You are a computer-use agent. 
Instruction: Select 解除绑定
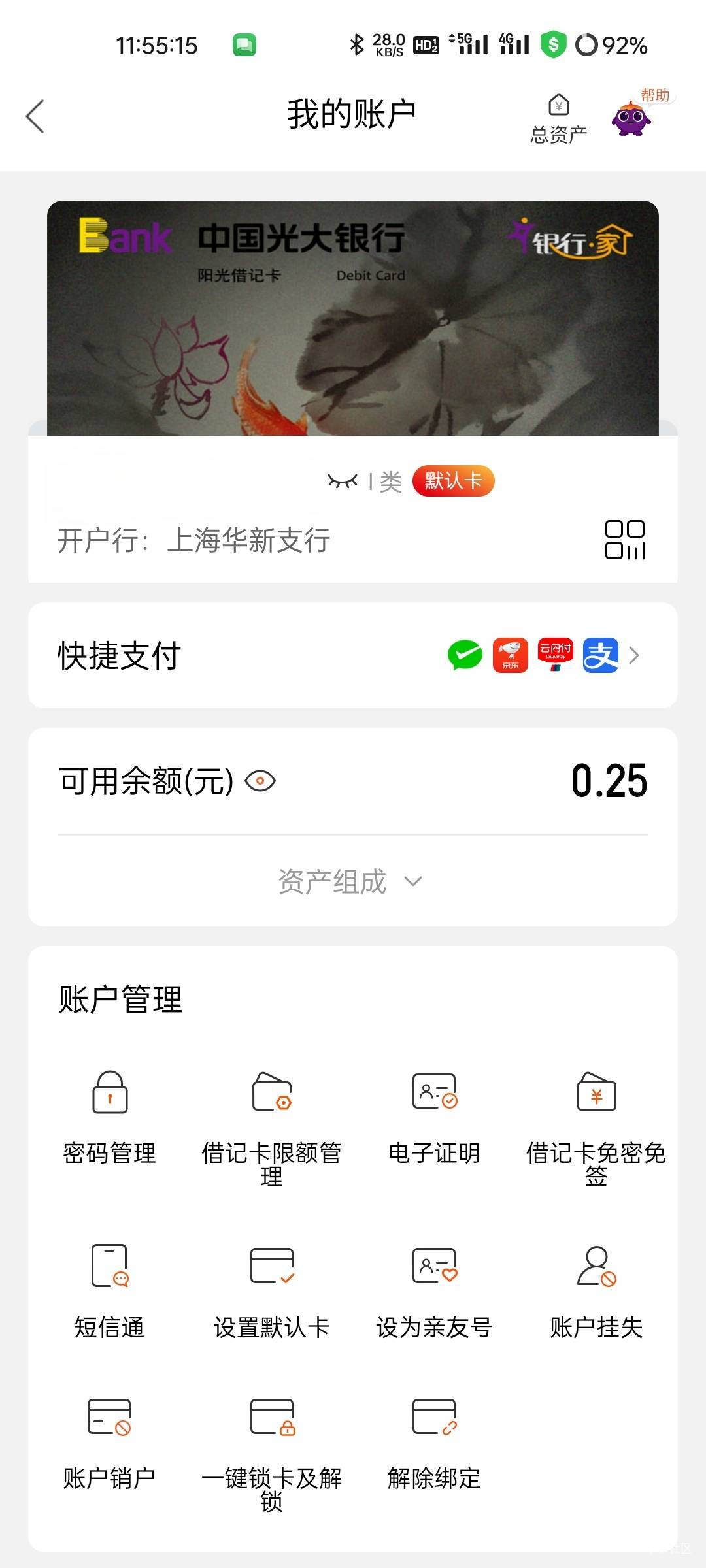[434, 1441]
